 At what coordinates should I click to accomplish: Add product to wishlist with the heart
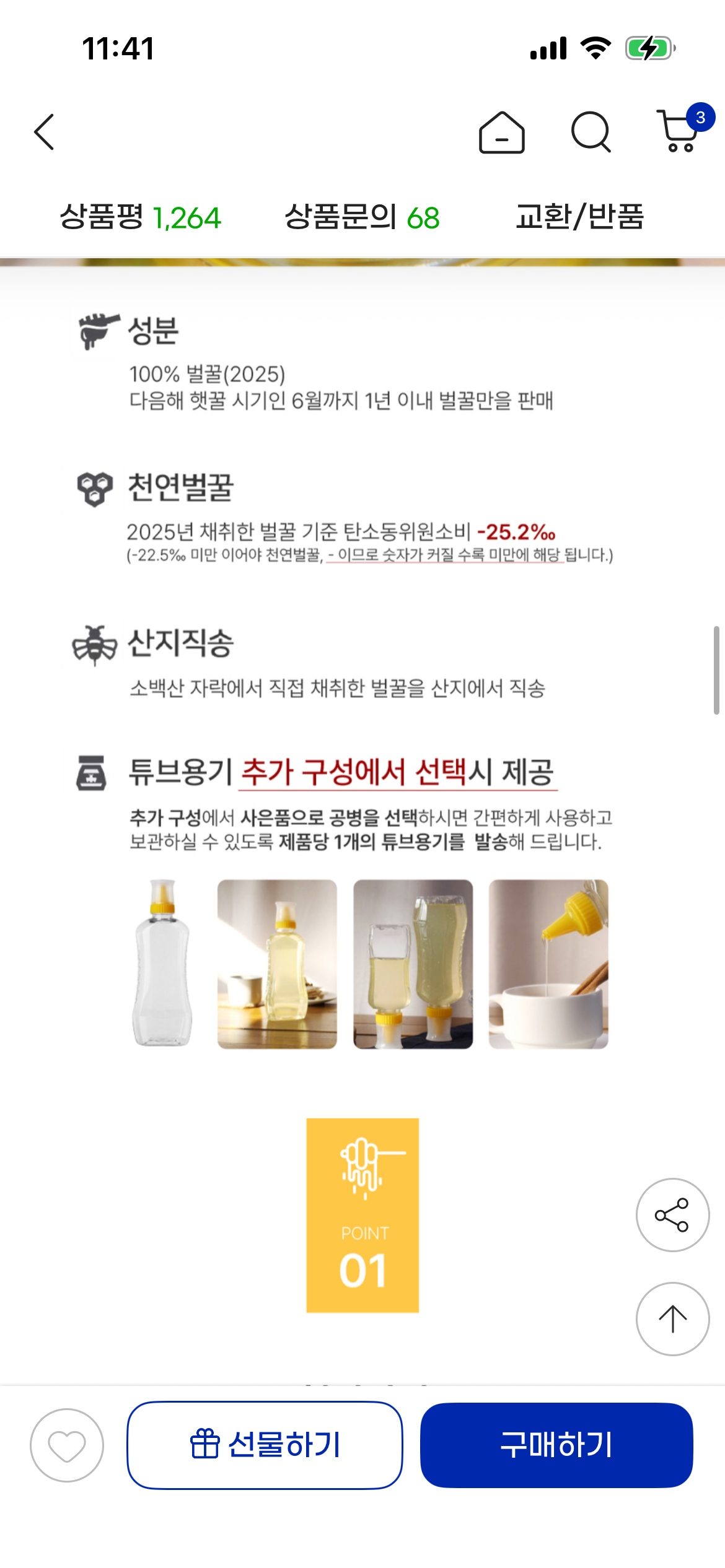coord(67,1445)
